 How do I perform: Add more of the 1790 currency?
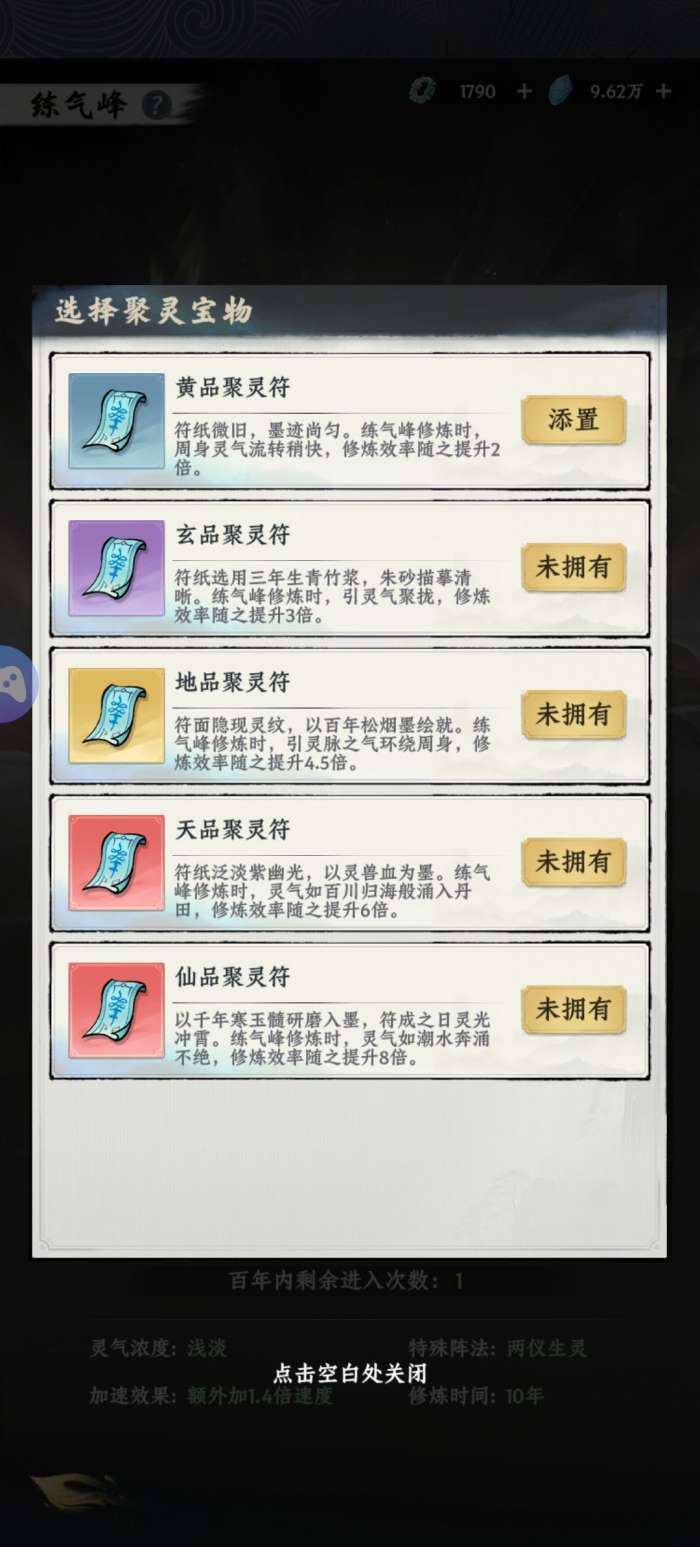pyautogui.click(x=524, y=92)
